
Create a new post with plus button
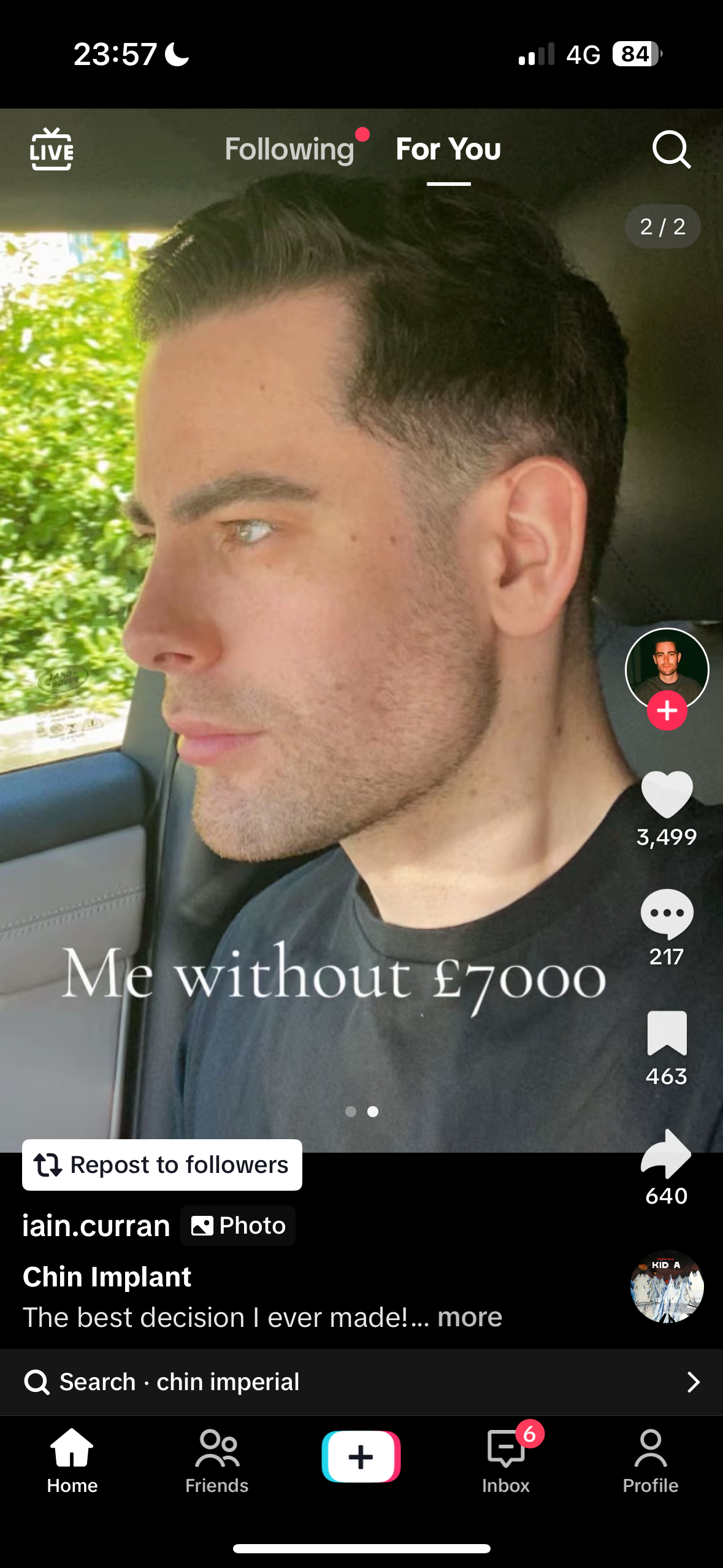361,1456
